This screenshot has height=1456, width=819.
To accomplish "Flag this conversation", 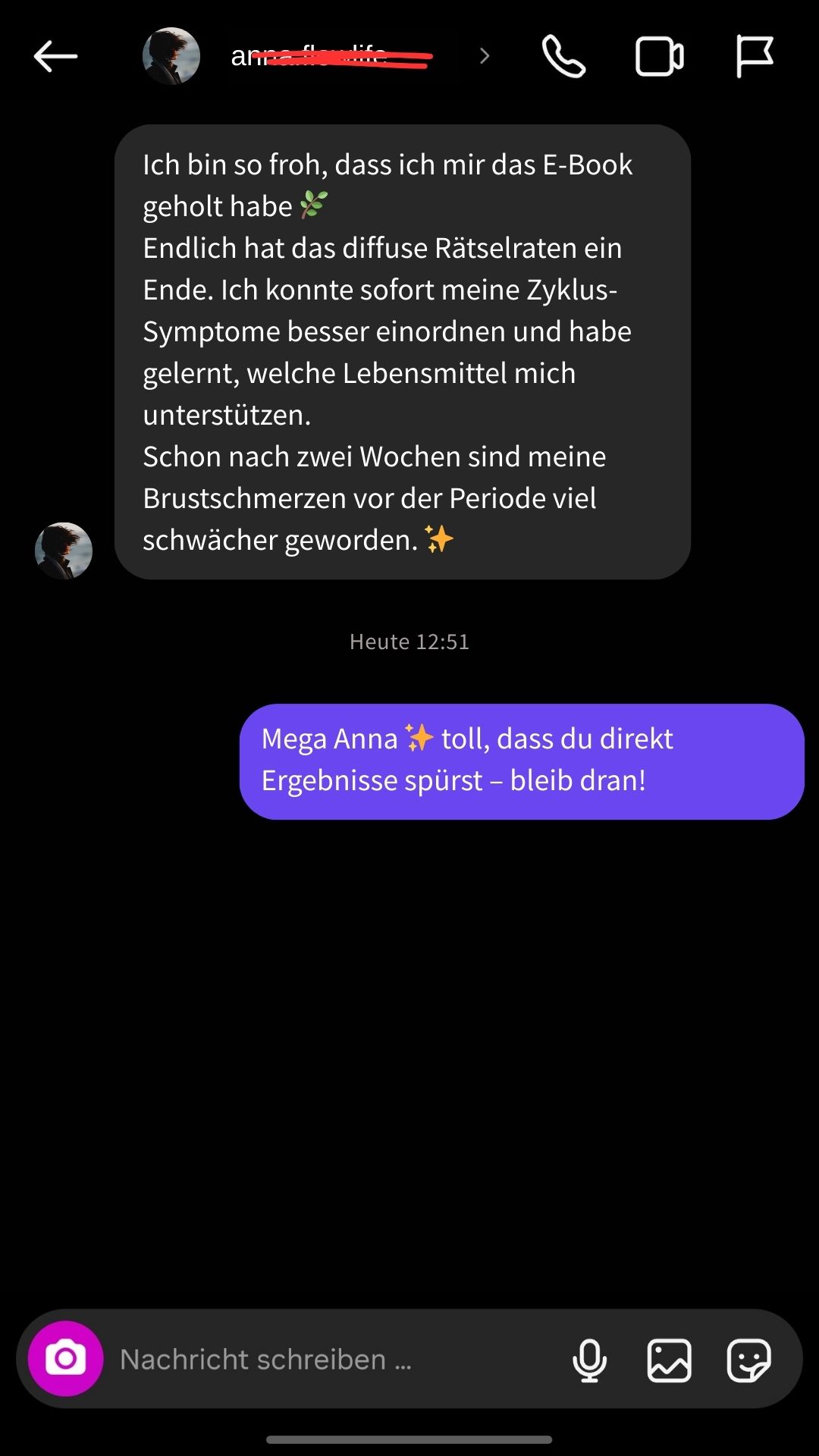I will (x=755, y=55).
